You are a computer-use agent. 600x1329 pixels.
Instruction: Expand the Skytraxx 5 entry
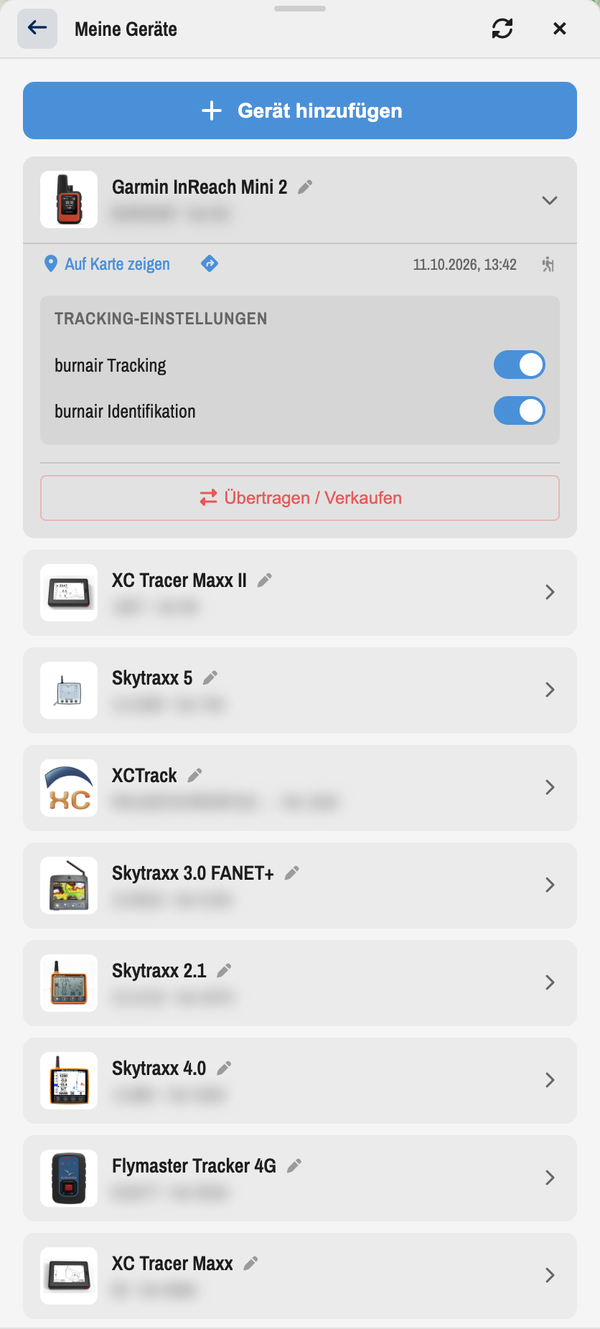point(300,690)
